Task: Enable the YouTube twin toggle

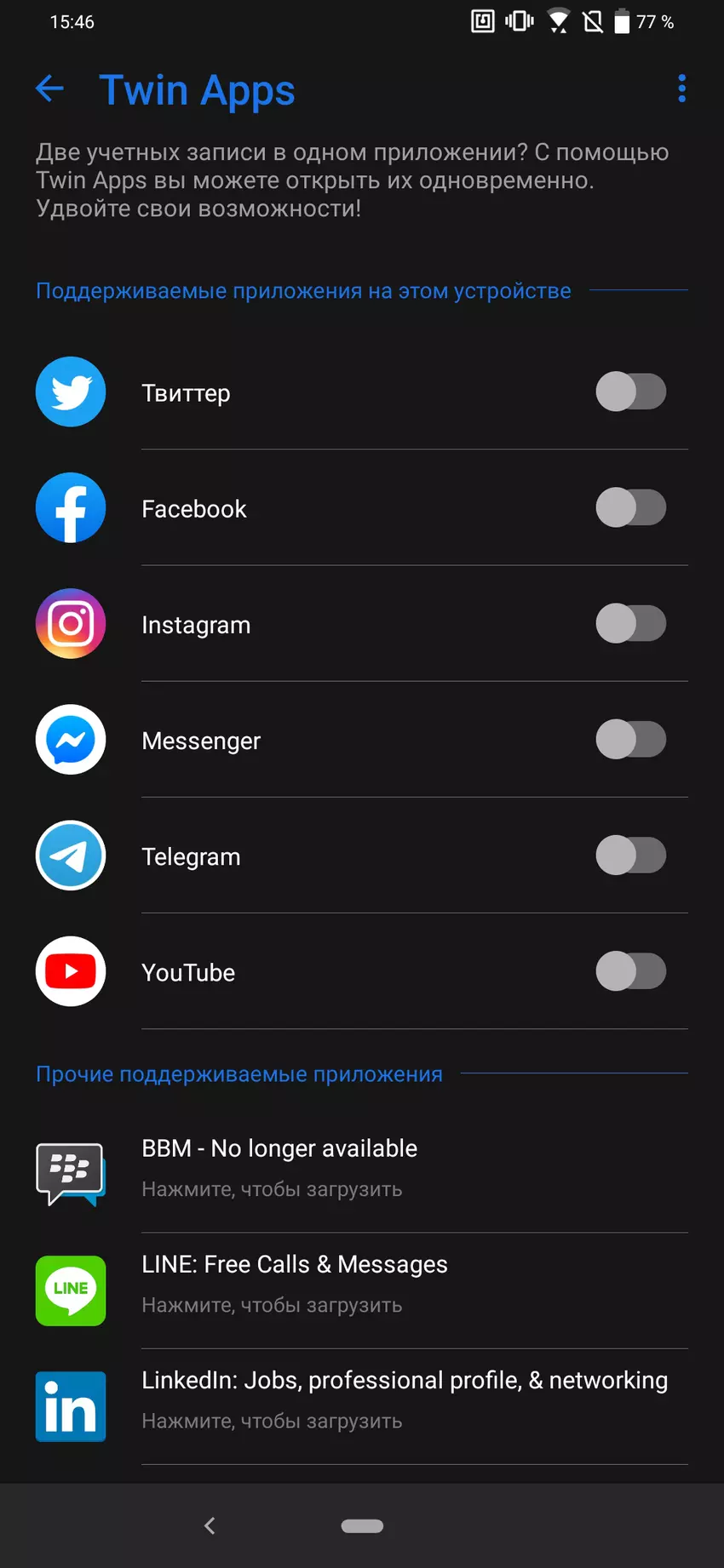Action: pos(631,971)
